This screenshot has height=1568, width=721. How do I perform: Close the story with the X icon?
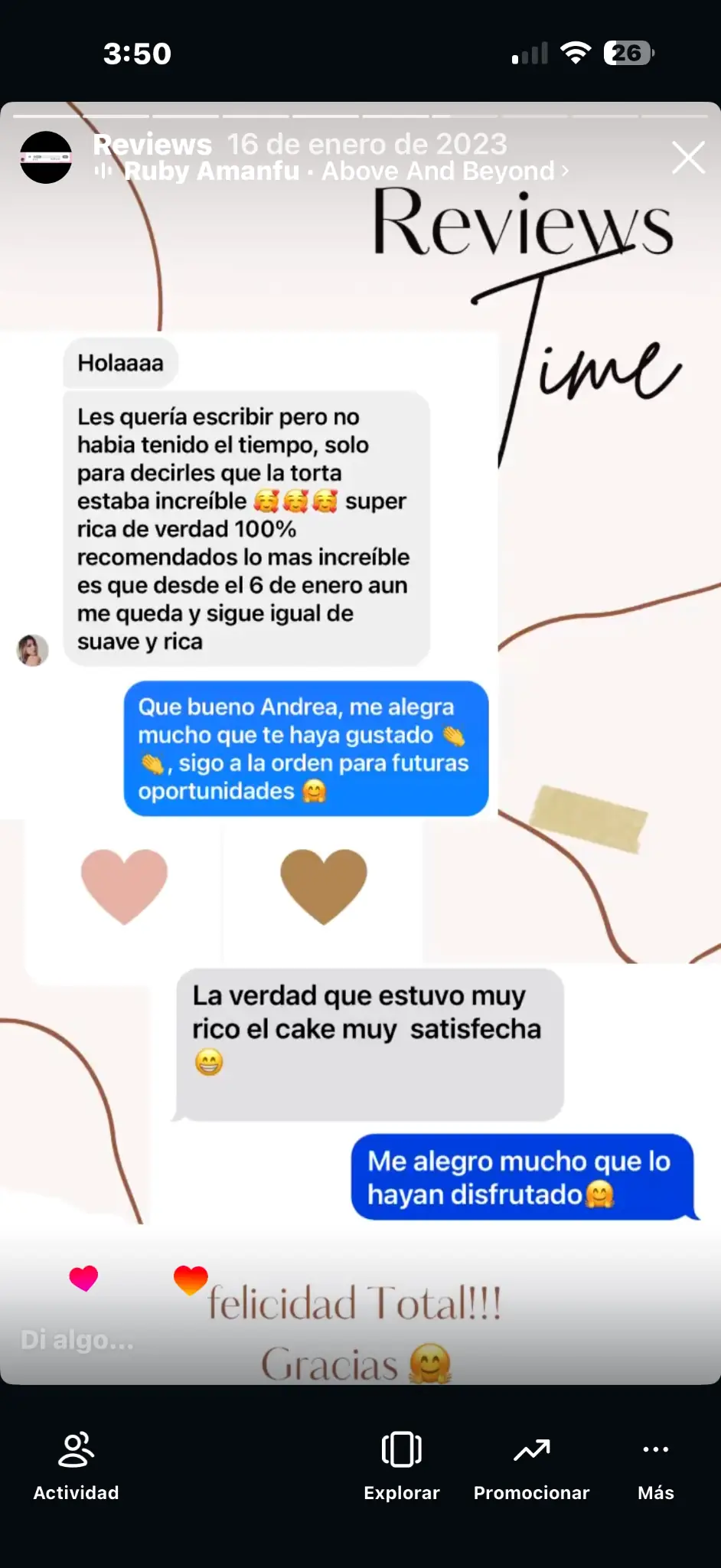click(687, 157)
